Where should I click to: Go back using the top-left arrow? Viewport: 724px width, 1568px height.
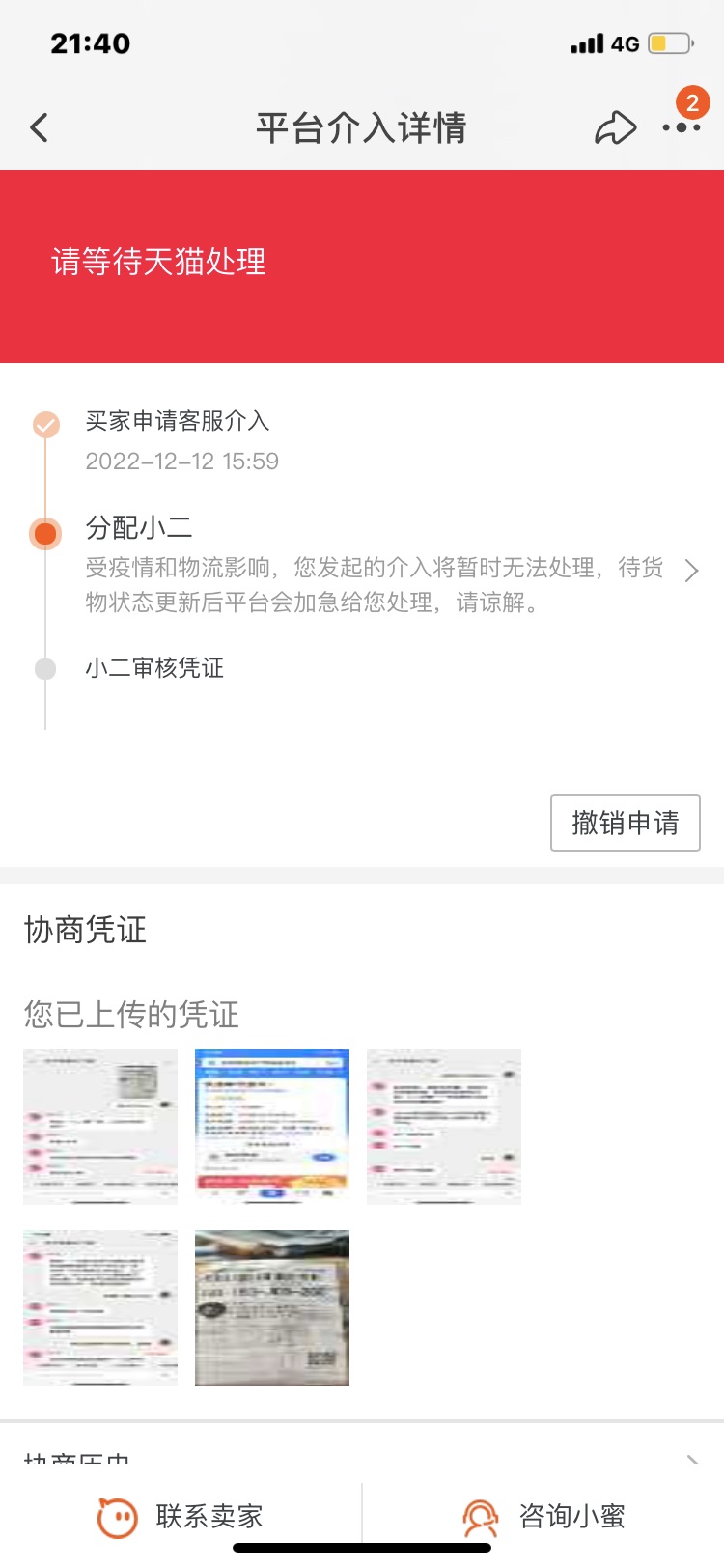(x=40, y=127)
